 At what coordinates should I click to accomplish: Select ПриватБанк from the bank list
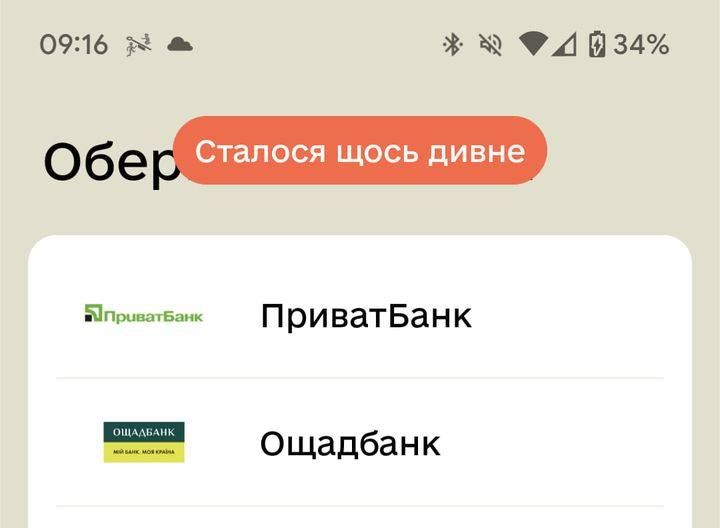tap(364, 316)
